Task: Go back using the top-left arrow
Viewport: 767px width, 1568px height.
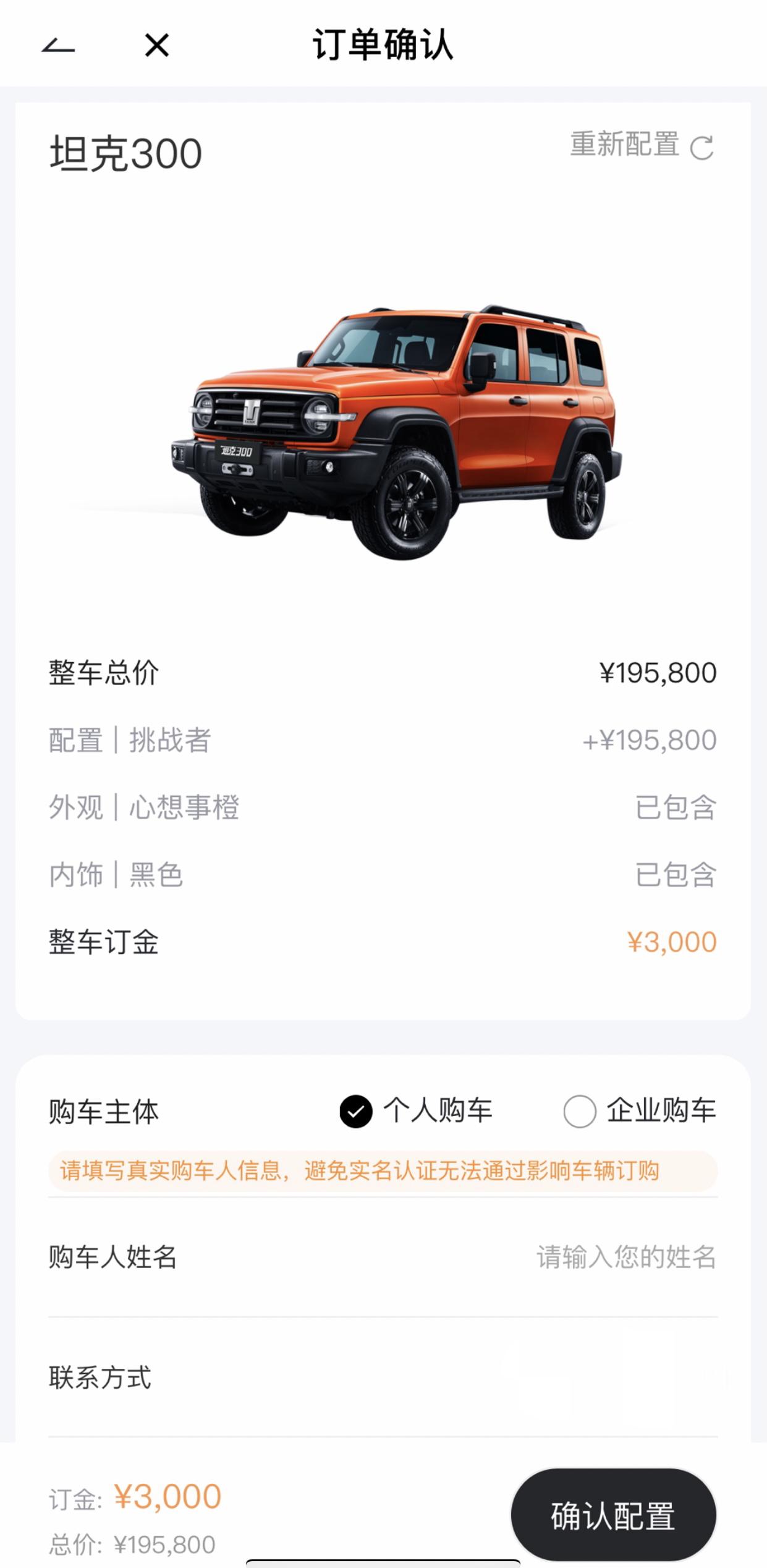Action: point(58,46)
